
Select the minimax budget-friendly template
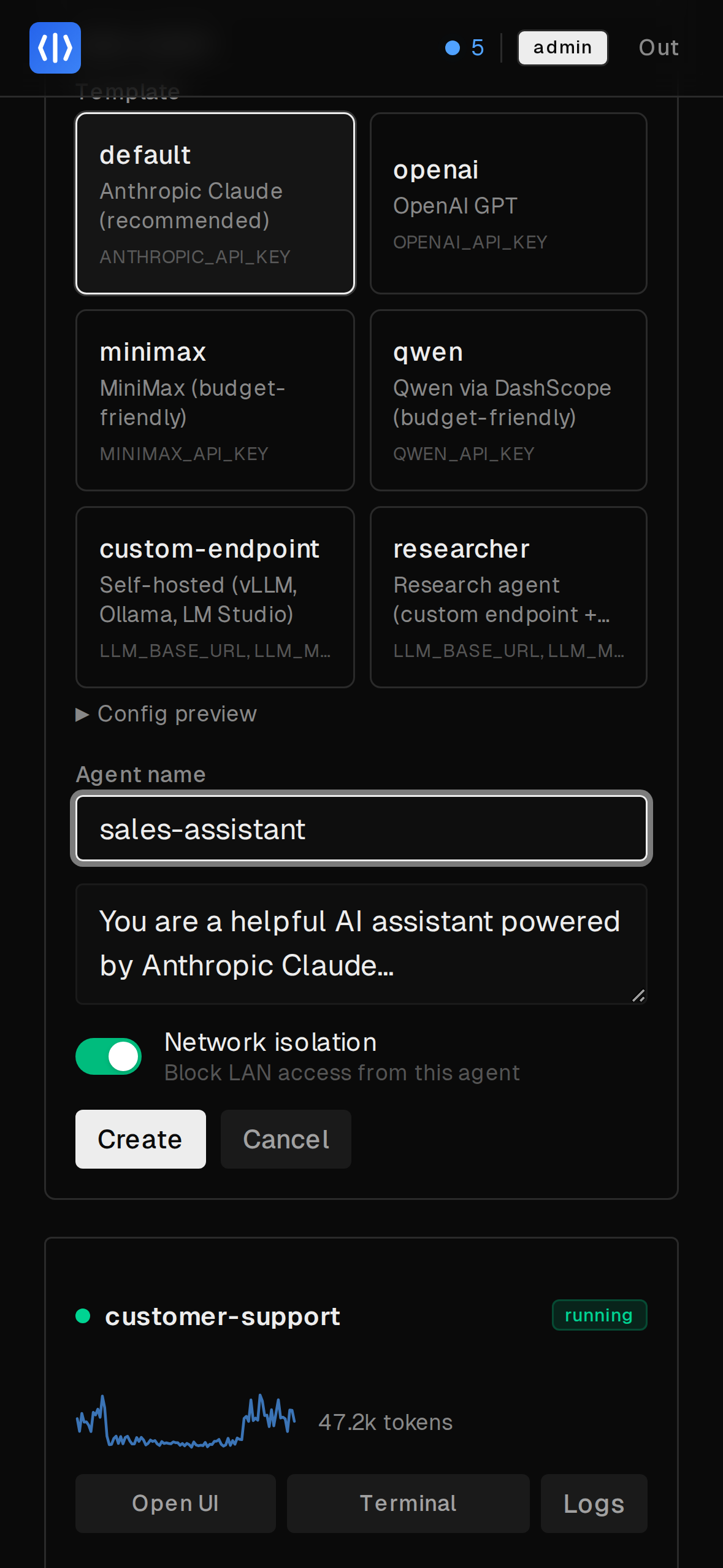tap(215, 400)
